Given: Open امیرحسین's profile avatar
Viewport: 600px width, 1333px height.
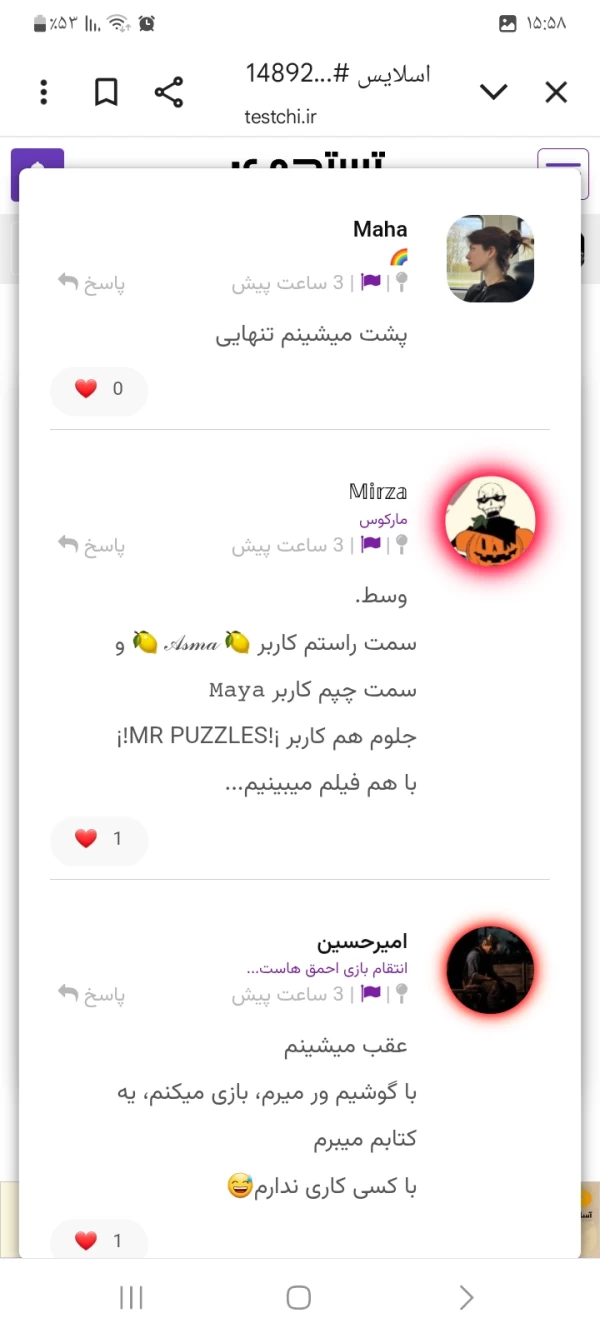Looking at the screenshot, I should 490,969.
